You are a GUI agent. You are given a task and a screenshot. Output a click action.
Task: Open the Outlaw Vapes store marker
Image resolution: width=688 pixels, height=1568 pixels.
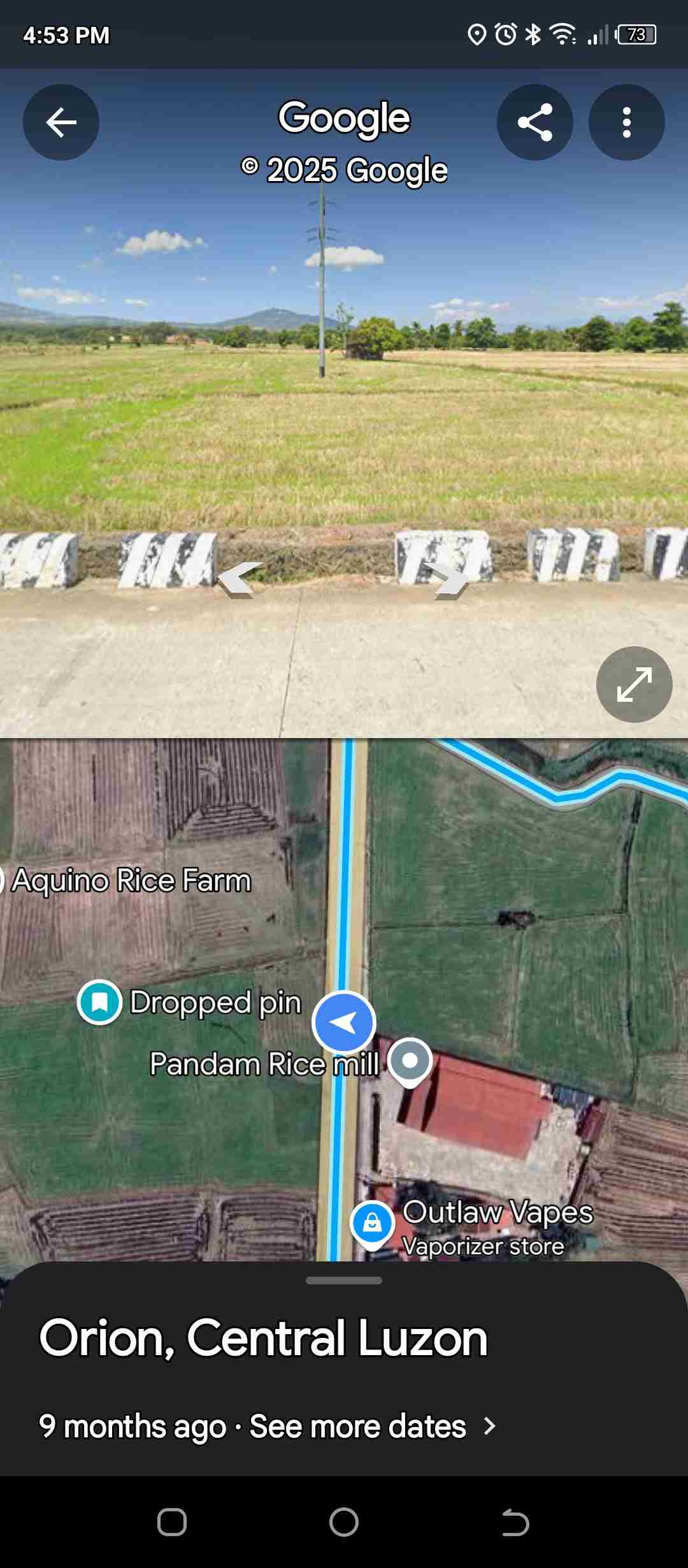[373, 1223]
